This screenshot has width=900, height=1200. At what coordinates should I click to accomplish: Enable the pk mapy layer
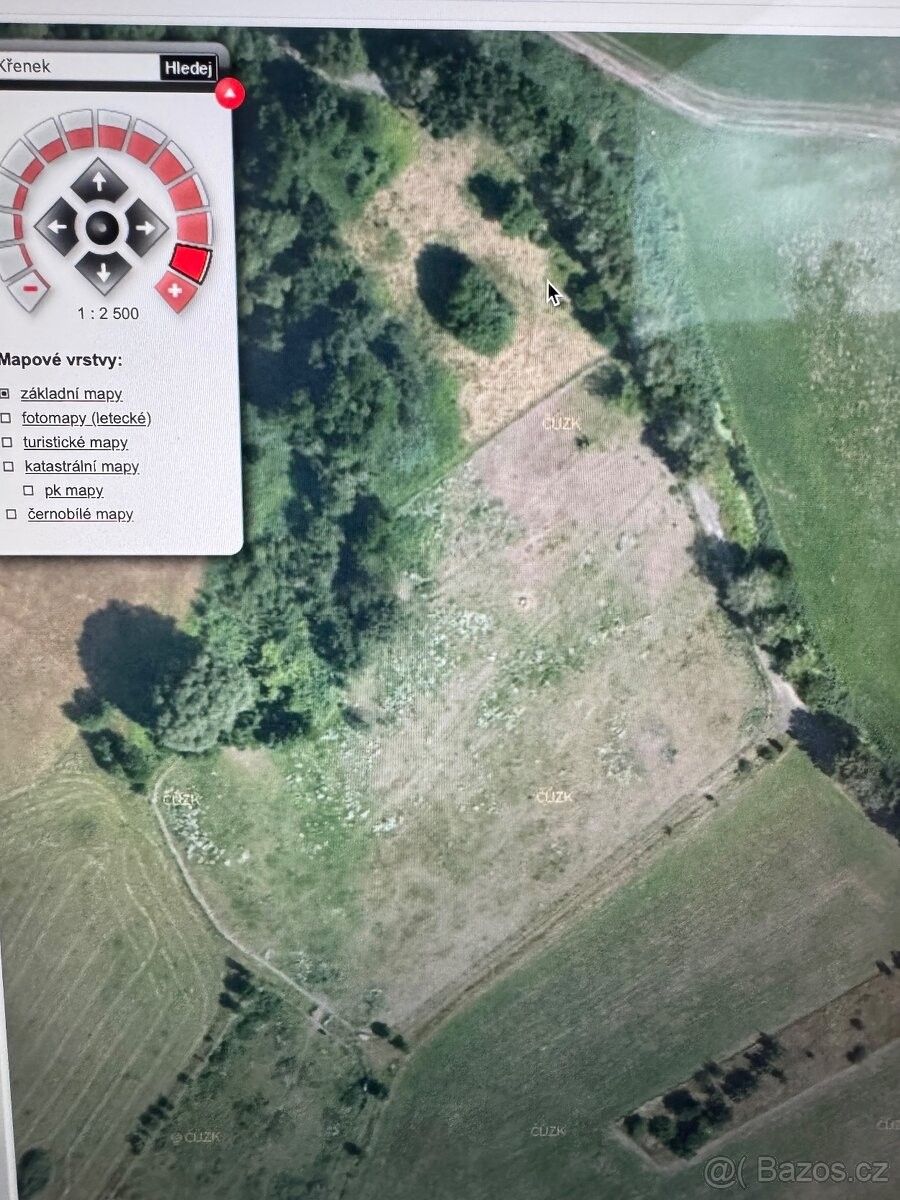(28, 490)
